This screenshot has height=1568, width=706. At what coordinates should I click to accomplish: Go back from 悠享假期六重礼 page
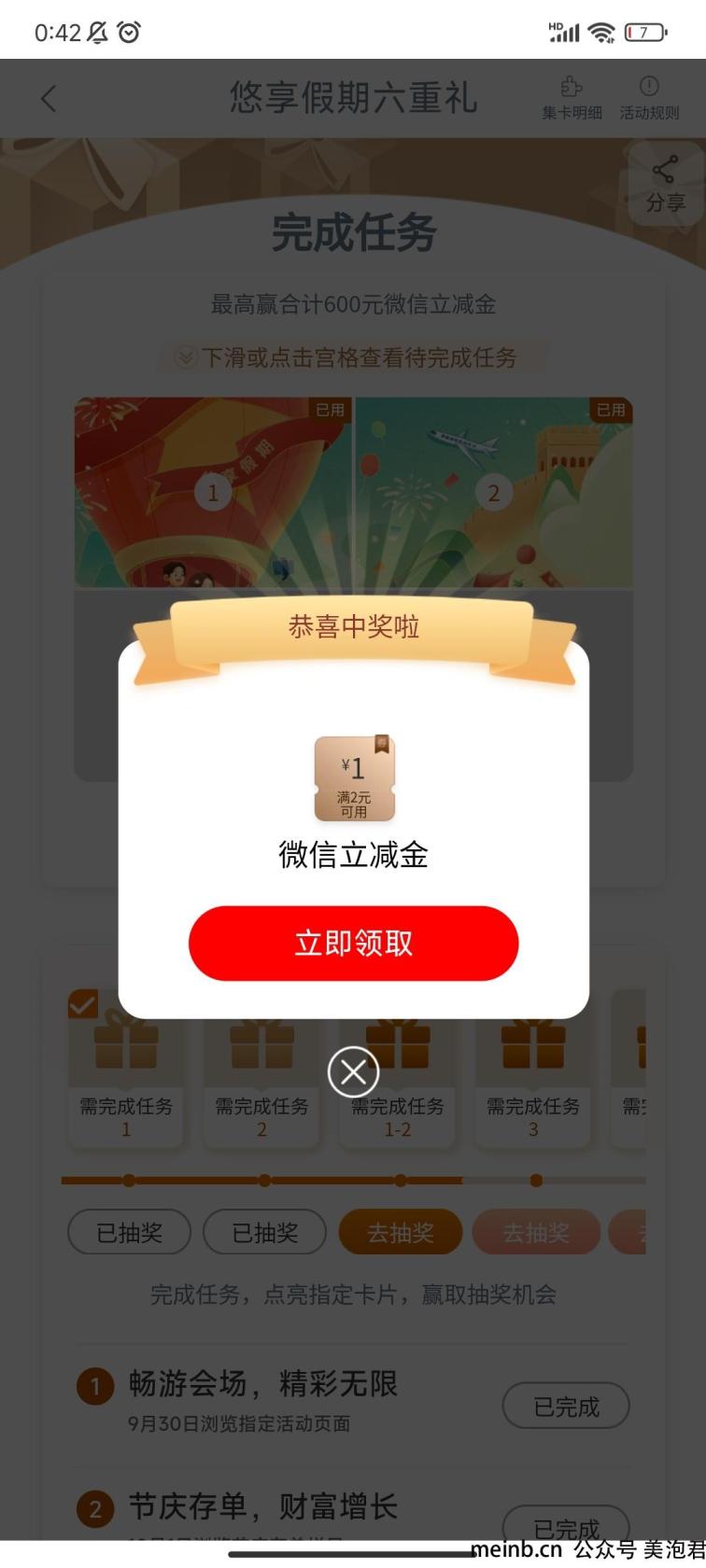click(x=49, y=98)
